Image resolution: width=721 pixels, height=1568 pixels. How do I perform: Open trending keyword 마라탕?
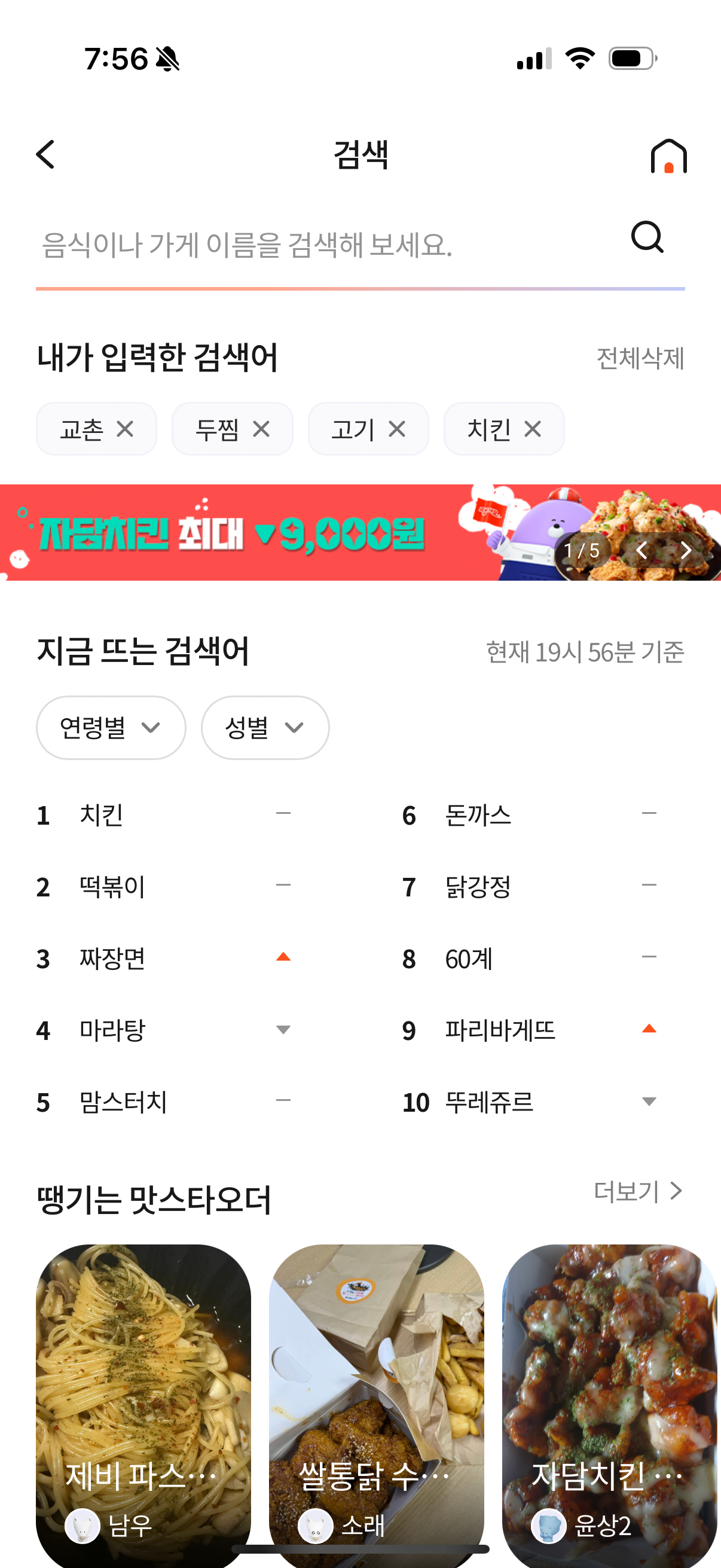(x=112, y=1030)
